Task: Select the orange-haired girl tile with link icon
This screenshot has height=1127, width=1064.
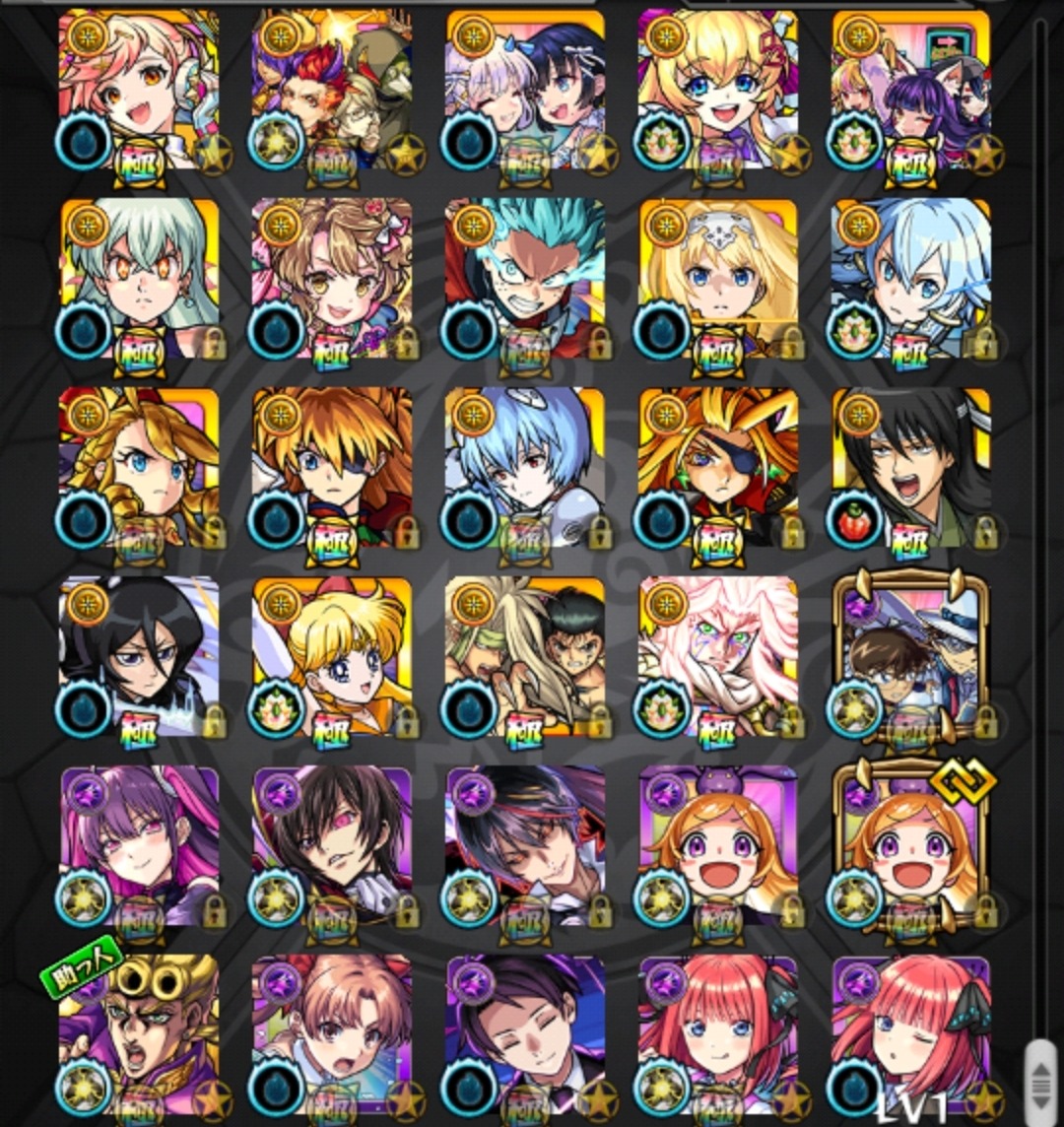Action: click(x=910, y=845)
